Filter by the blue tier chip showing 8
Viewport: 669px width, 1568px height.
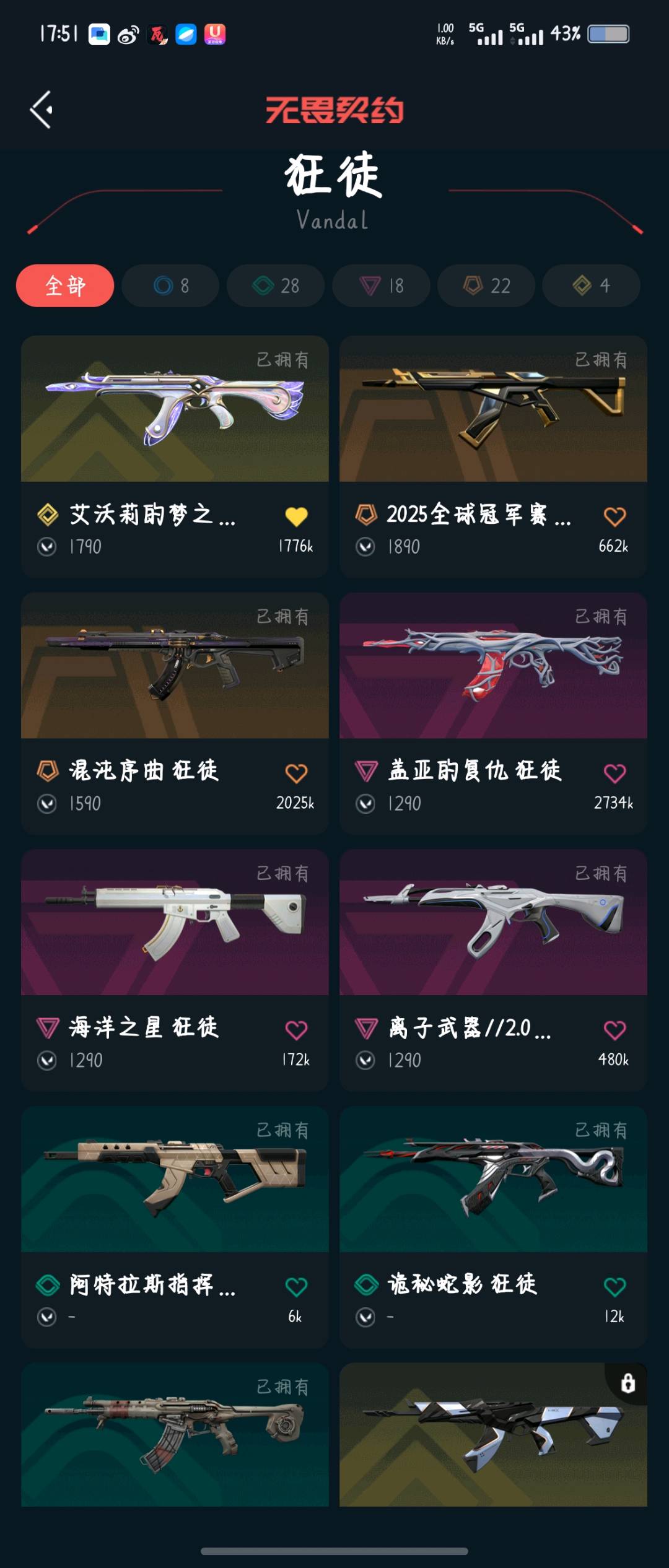pyautogui.click(x=170, y=285)
